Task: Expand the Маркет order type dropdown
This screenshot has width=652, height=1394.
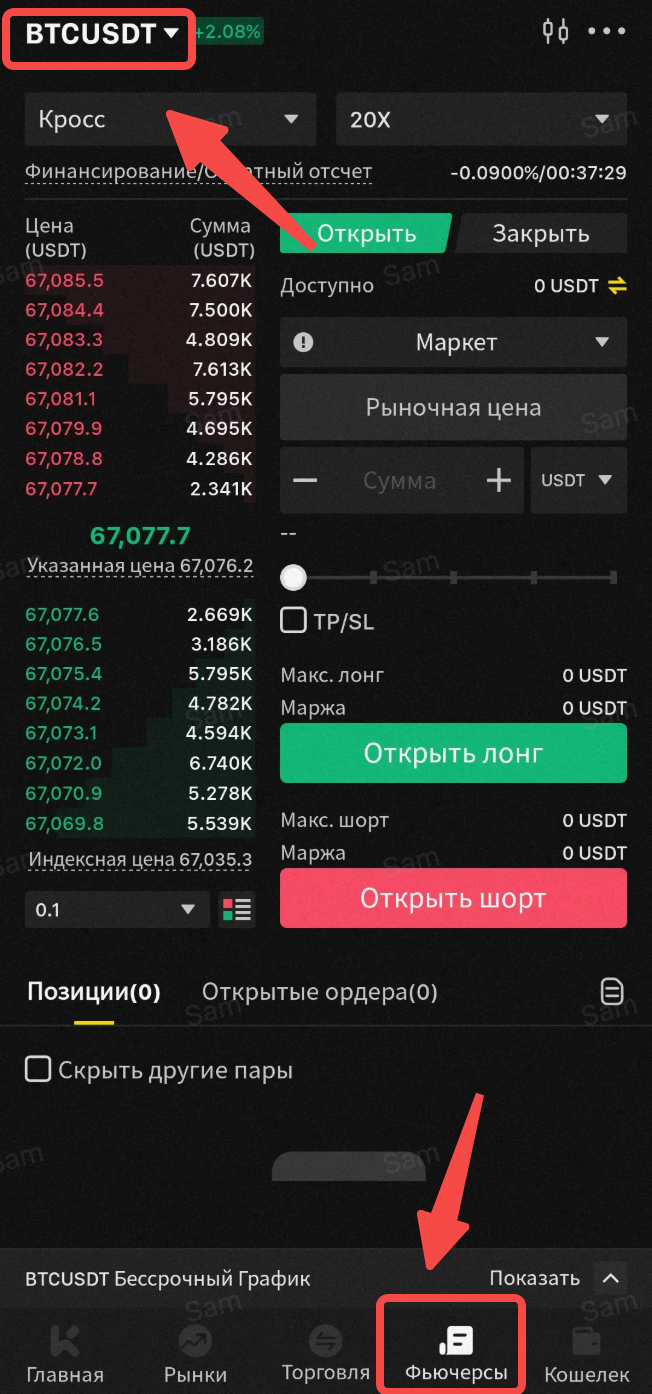Action: [x=454, y=342]
